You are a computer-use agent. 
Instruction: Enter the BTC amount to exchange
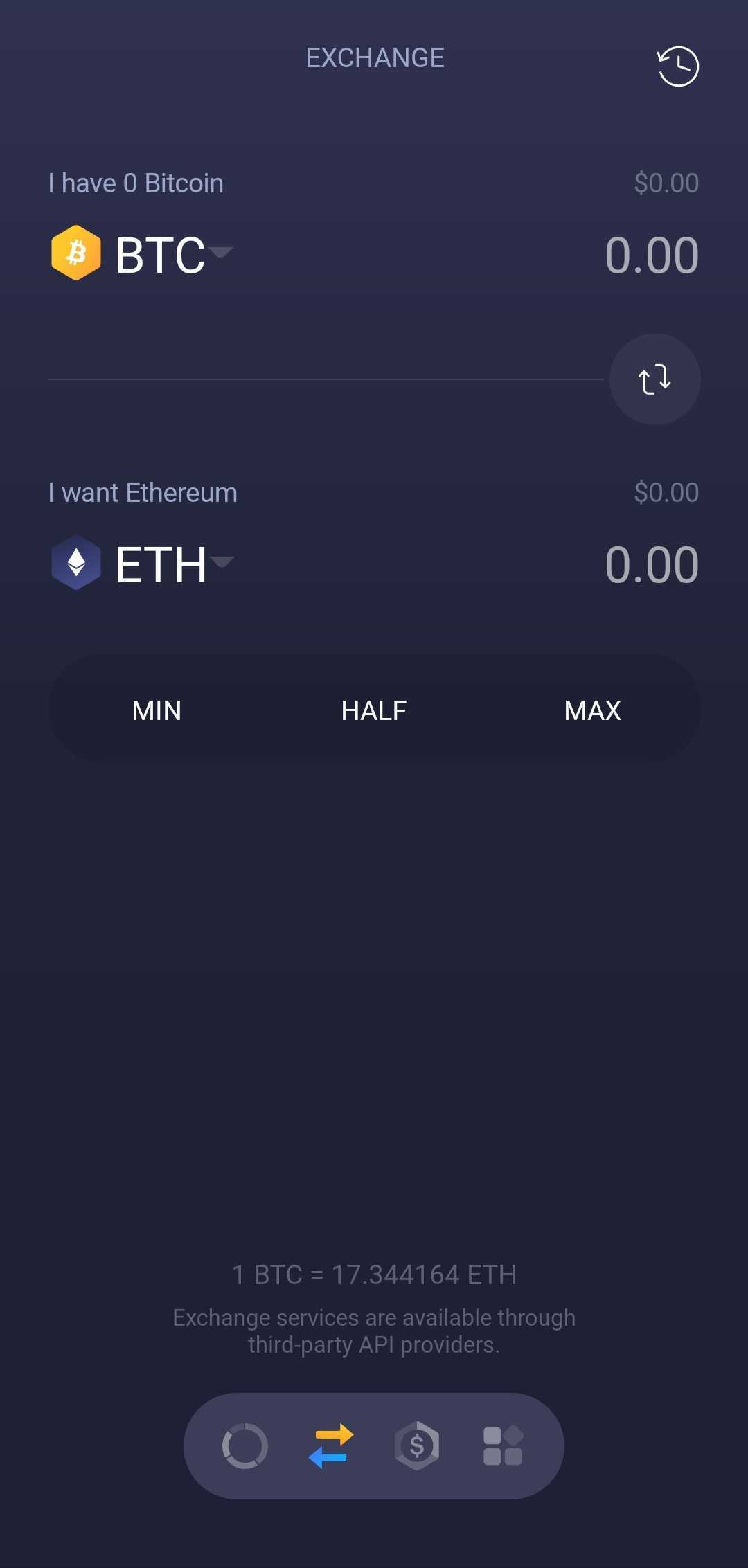[x=651, y=255]
